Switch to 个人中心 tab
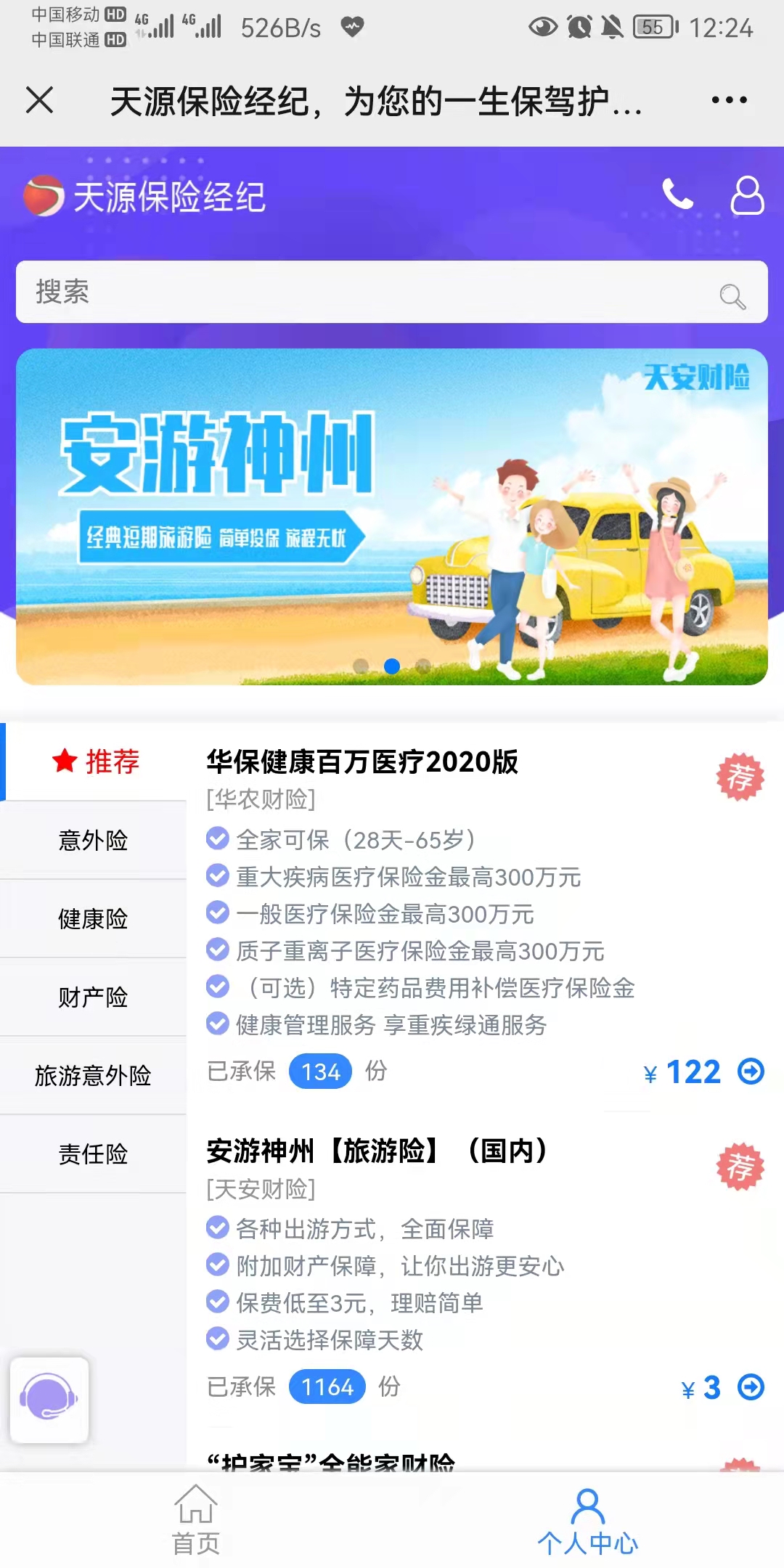The width and height of the screenshot is (784, 1568). click(x=587, y=1521)
